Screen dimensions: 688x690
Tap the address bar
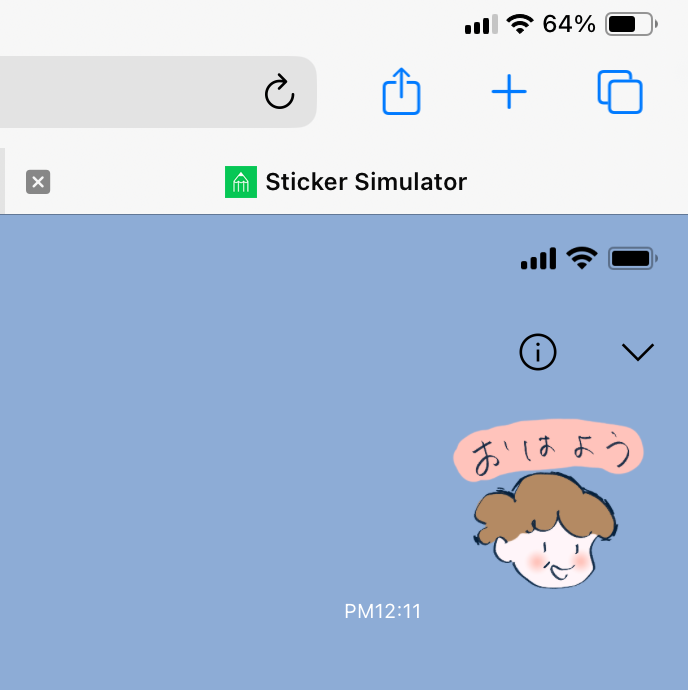pos(120,92)
